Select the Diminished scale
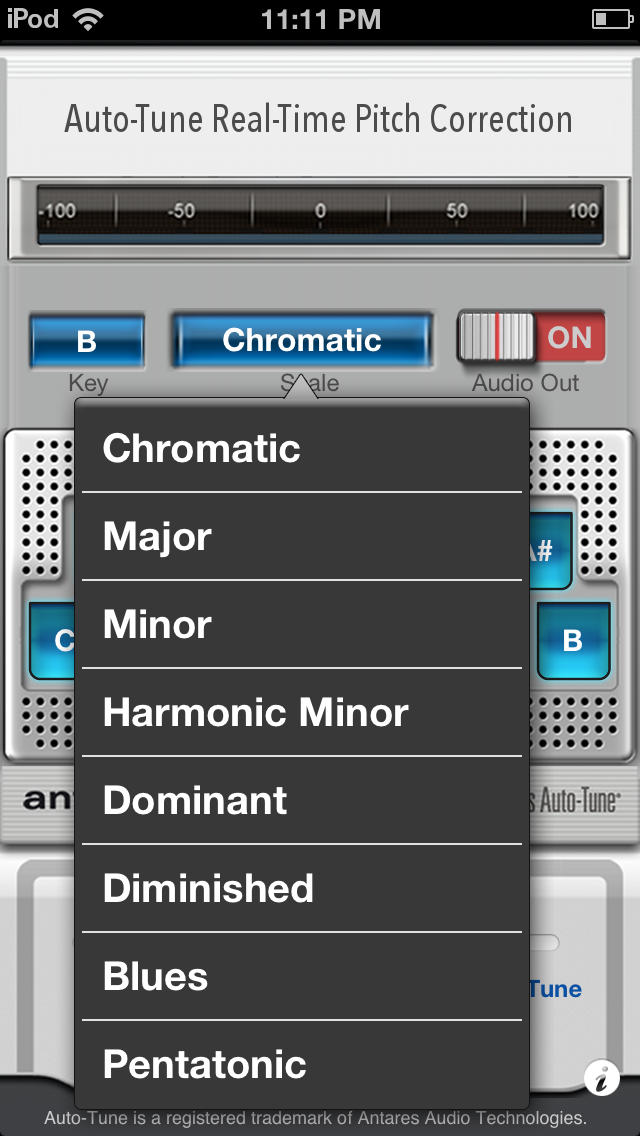This screenshot has height=1136, width=640. [x=302, y=888]
